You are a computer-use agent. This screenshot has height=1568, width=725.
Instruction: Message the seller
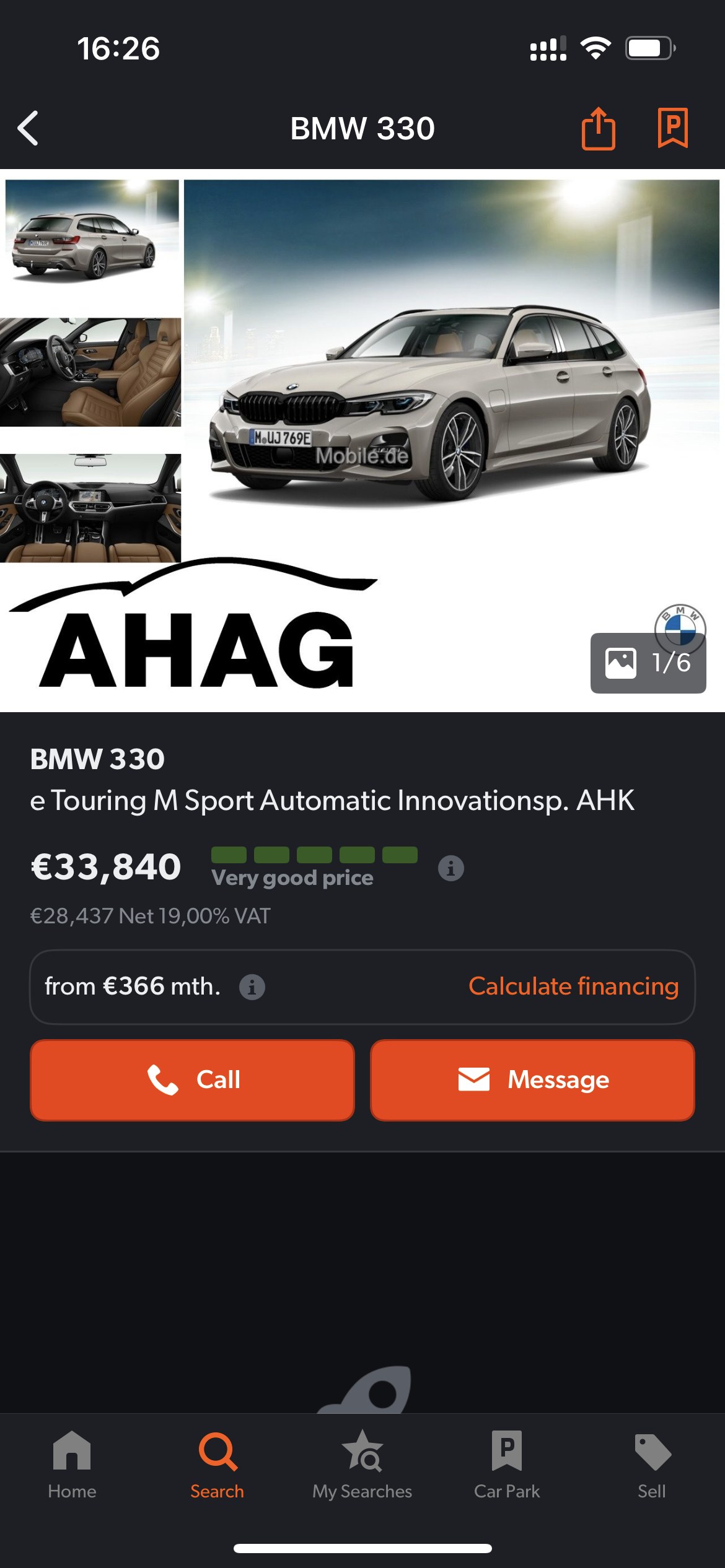[x=532, y=1080]
